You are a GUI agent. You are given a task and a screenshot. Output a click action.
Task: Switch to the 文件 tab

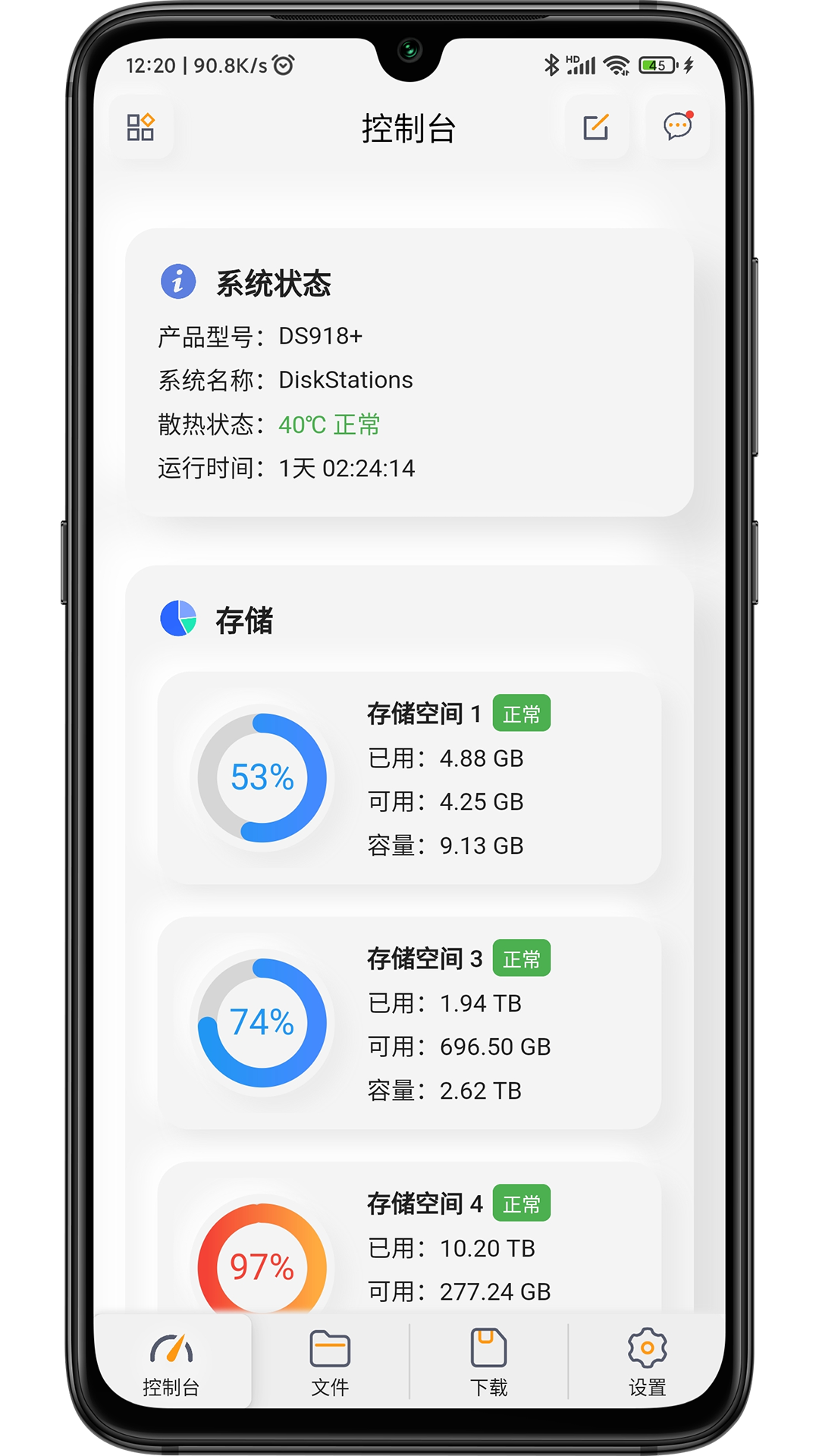coord(330,1363)
